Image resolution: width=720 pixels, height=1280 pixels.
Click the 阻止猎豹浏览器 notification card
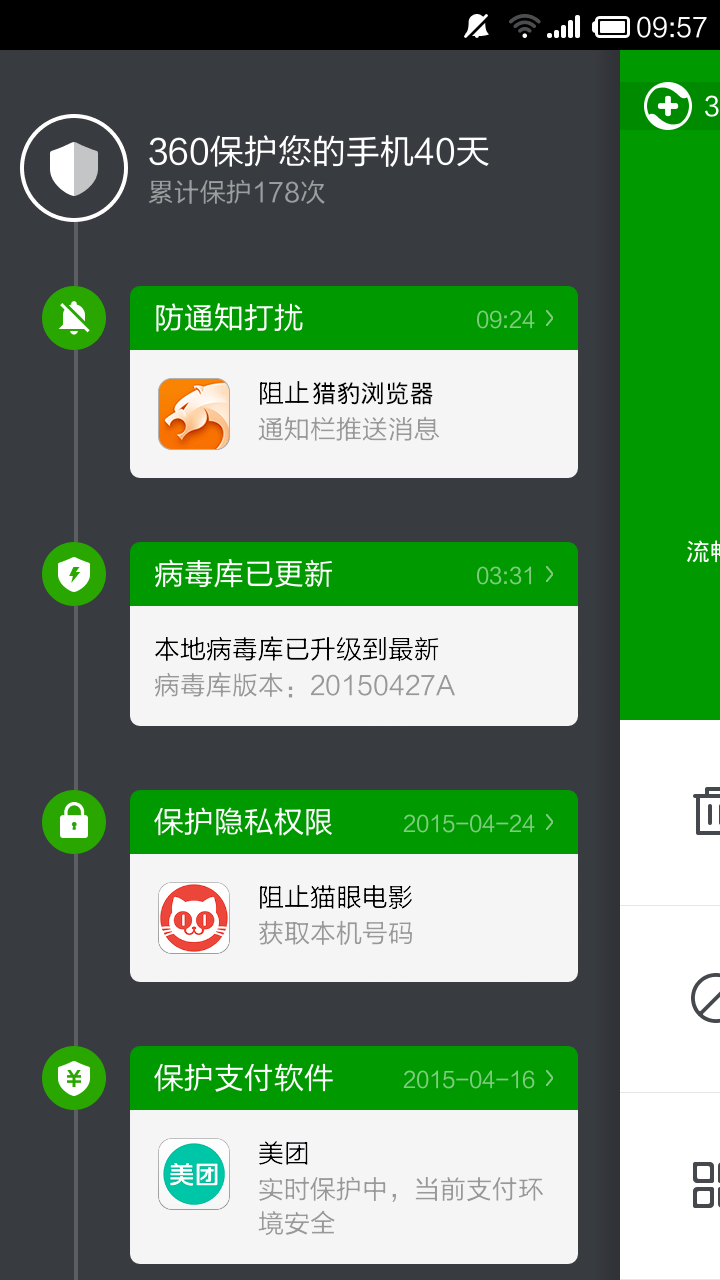tap(353, 413)
